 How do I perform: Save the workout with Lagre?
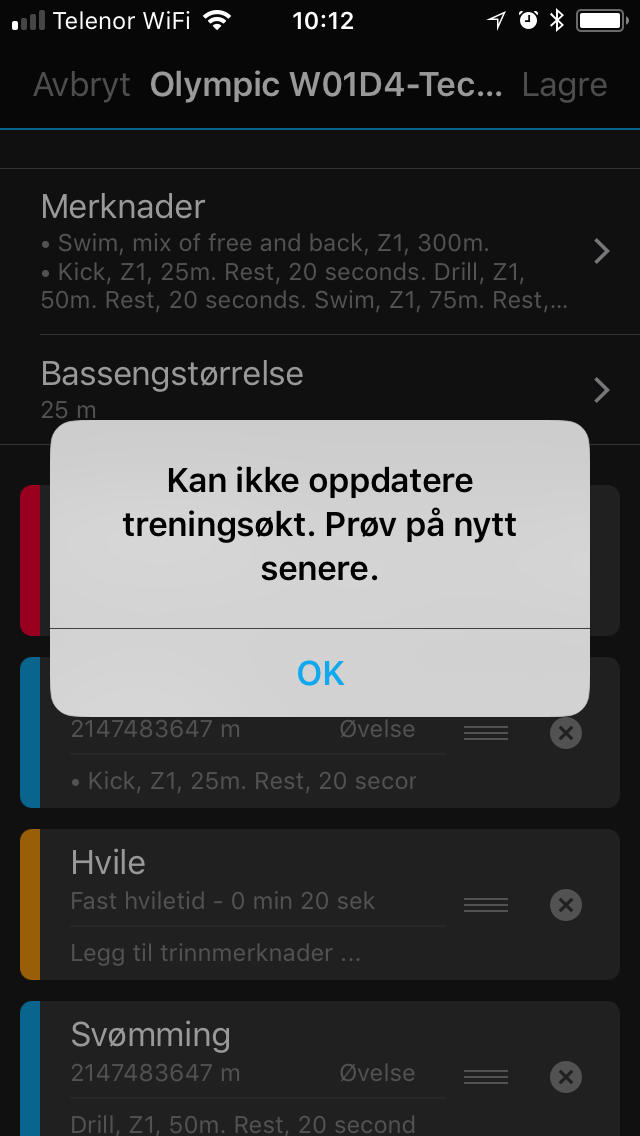coord(564,85)
